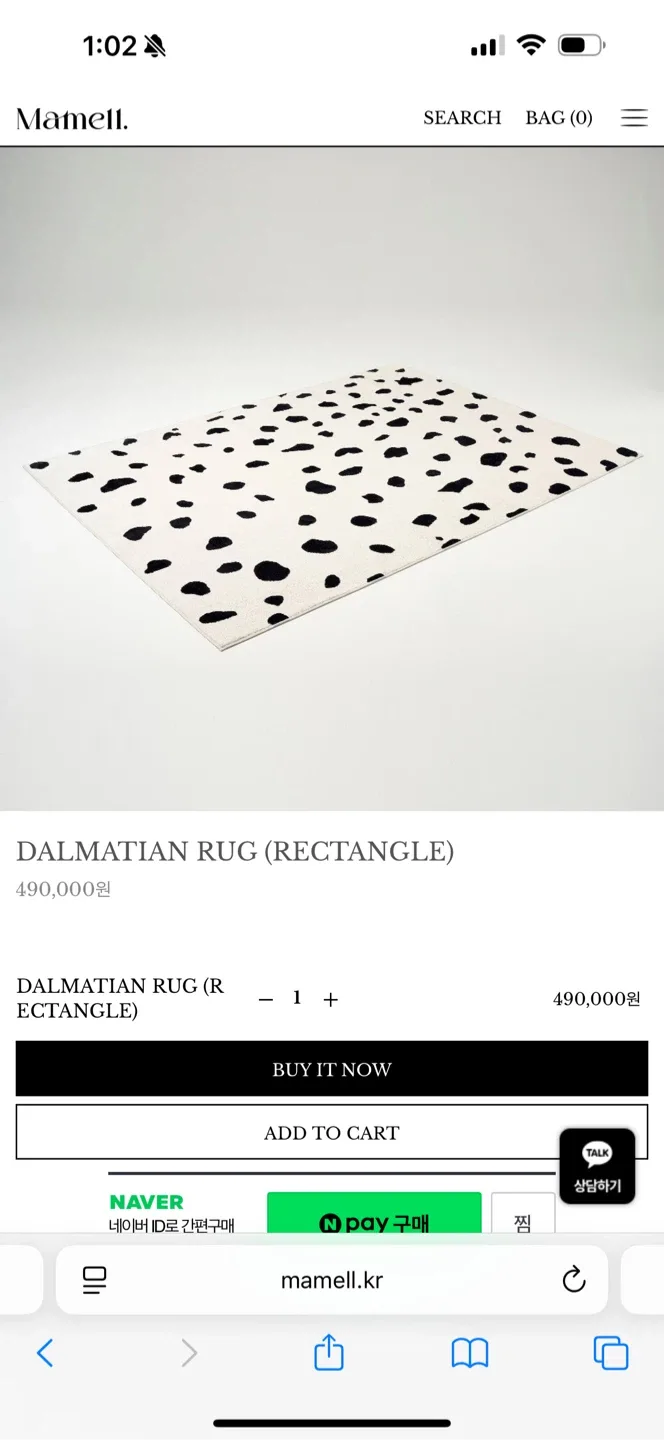Screen dimensions: 664x1440
Task: Start KakaoTalk consultation chat
Action: coord(597,1166)
